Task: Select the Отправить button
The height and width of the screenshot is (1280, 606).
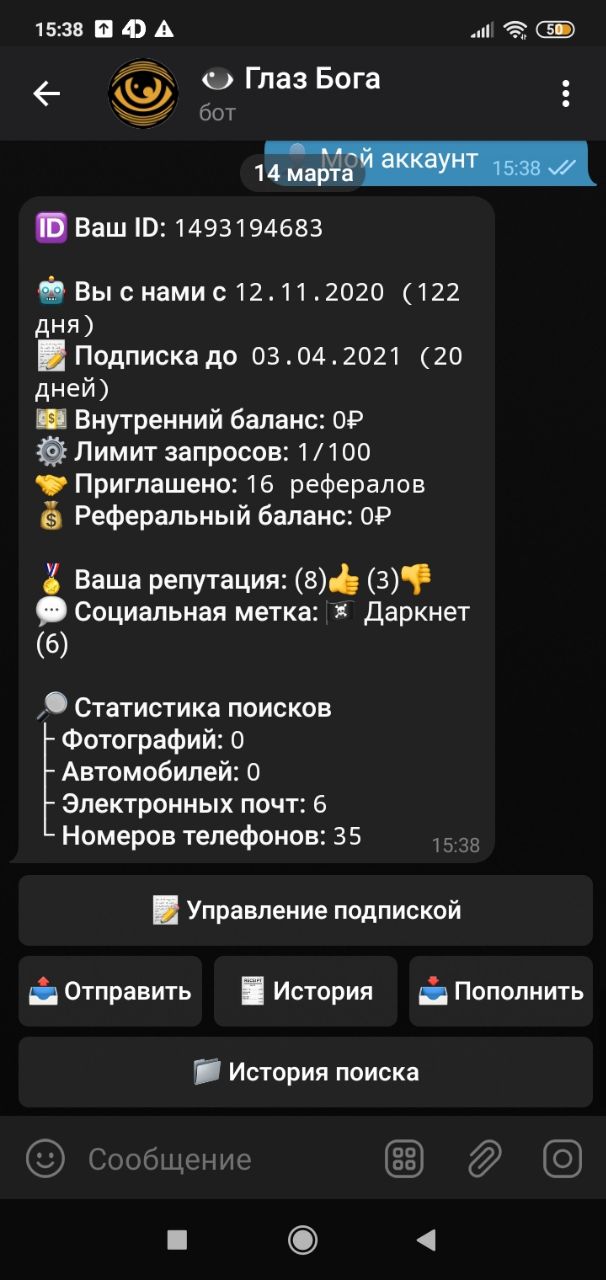Action: tap(110, 992)
